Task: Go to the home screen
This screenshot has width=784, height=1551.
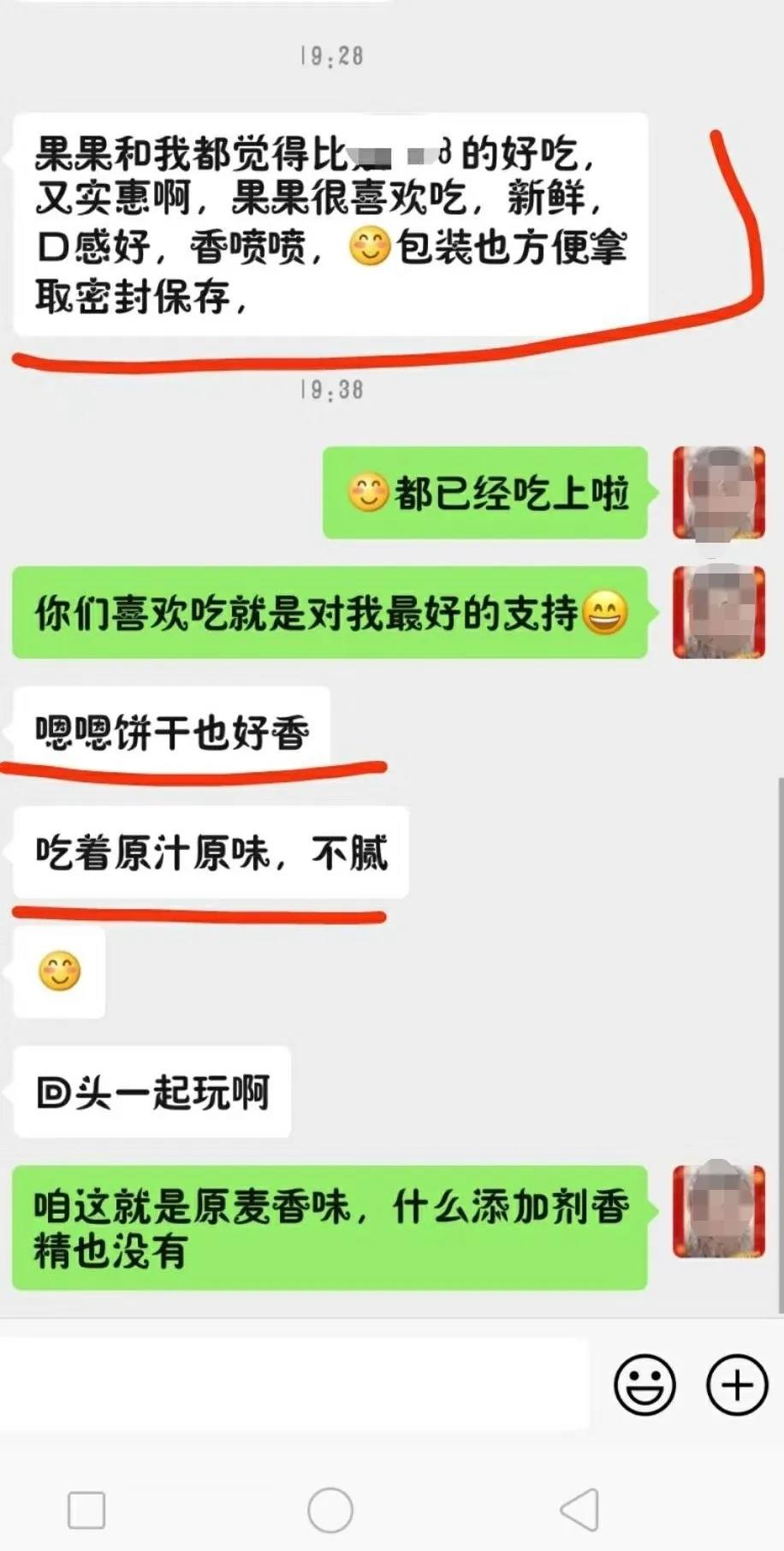Action: pyautogui.click(x=330, y=1509)
